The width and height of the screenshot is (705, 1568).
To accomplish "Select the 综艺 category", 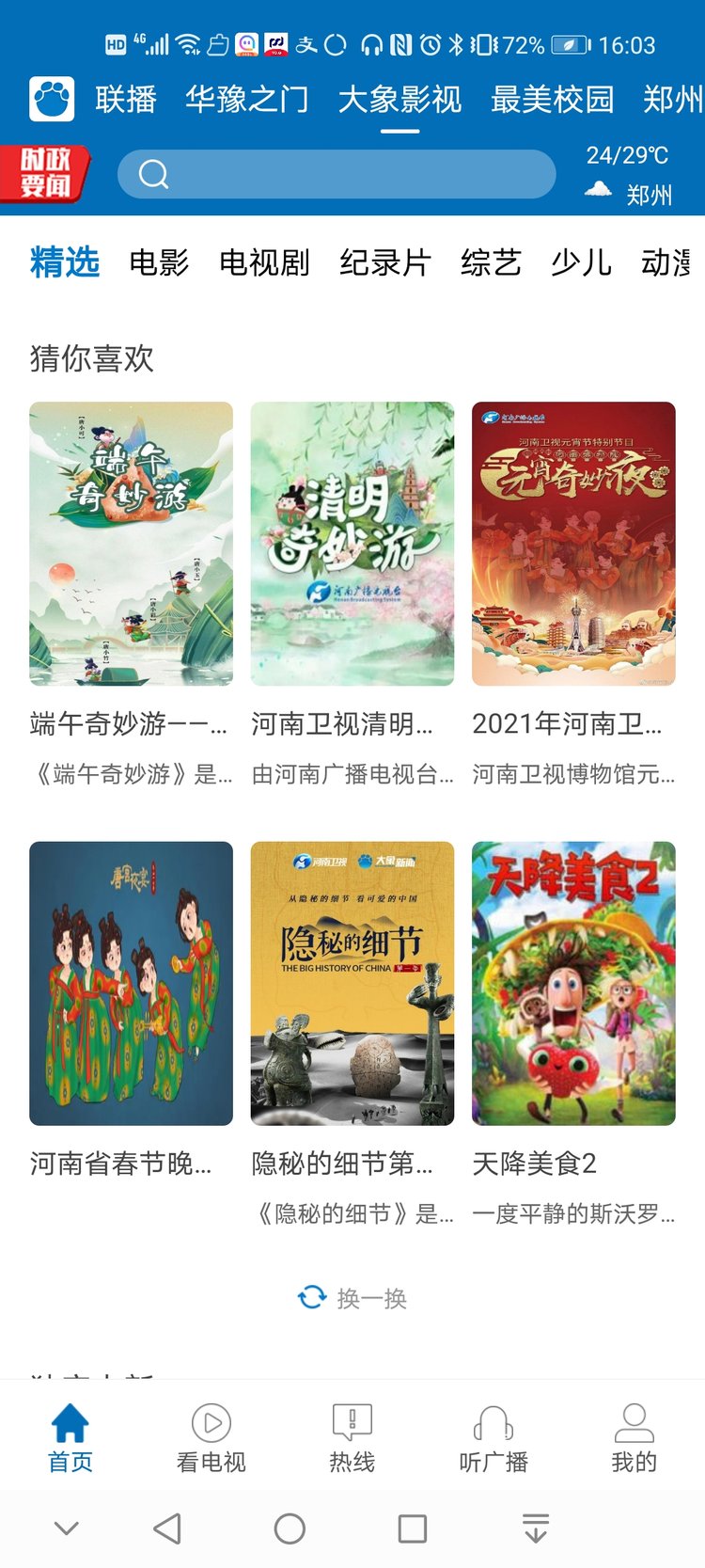I will (491, 262).
